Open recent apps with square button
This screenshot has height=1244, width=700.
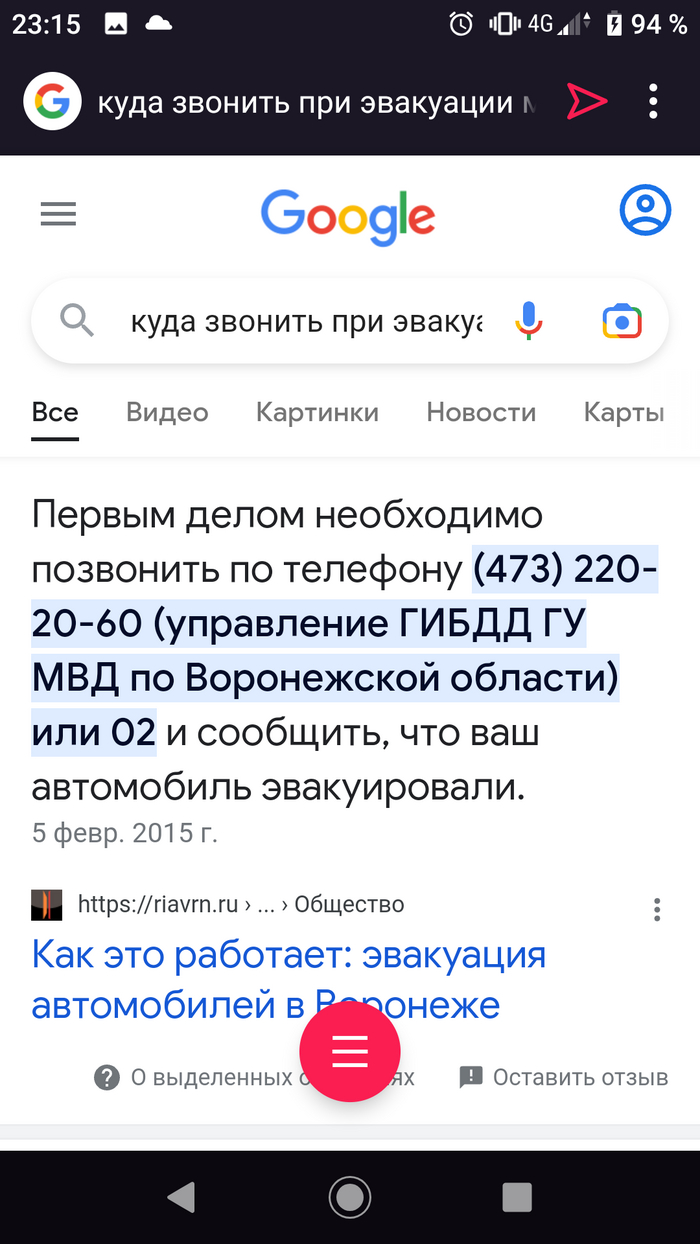pos(517,1196)
